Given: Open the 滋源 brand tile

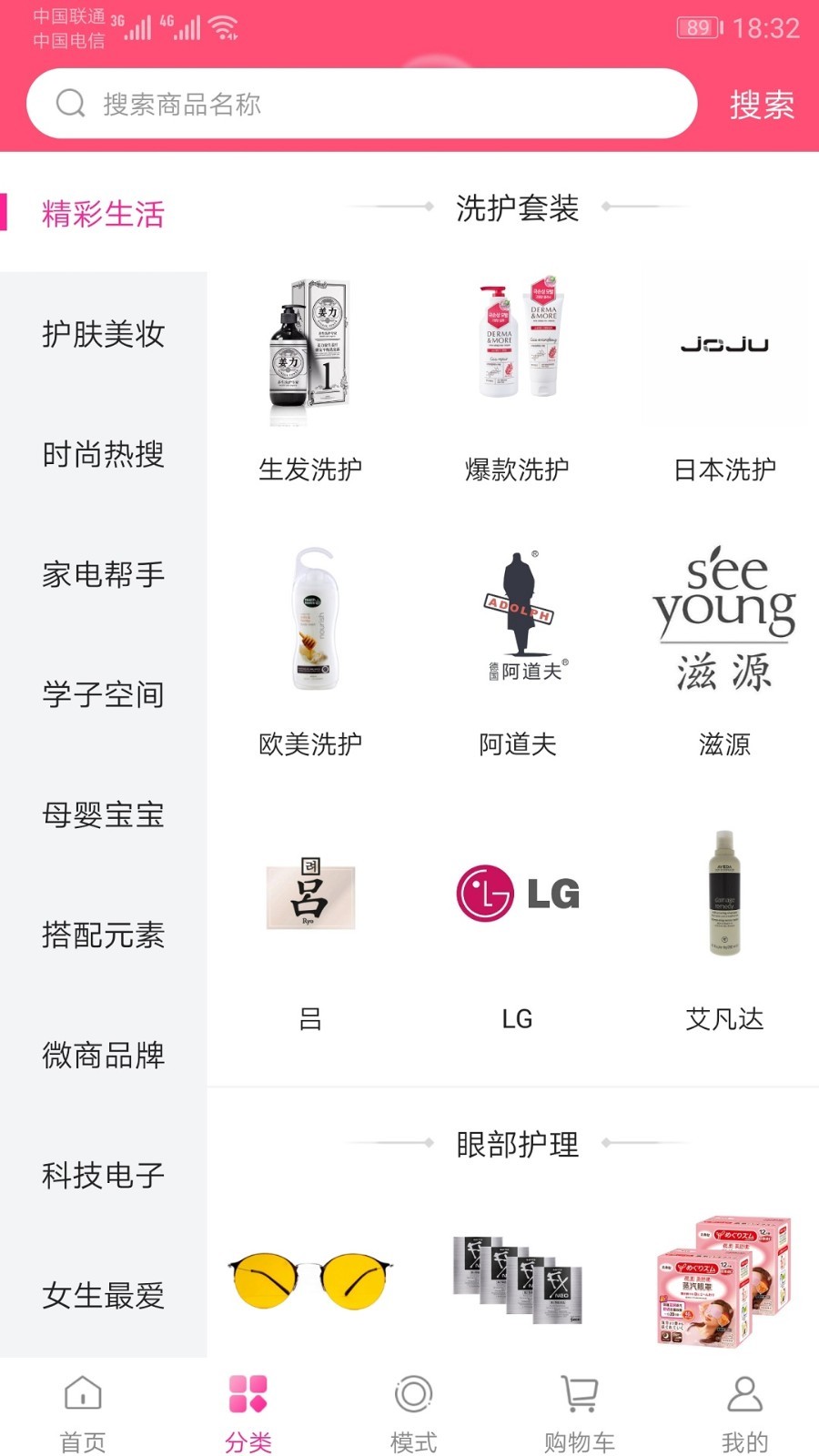Looking at the screenshot, I should click(724, 651).
